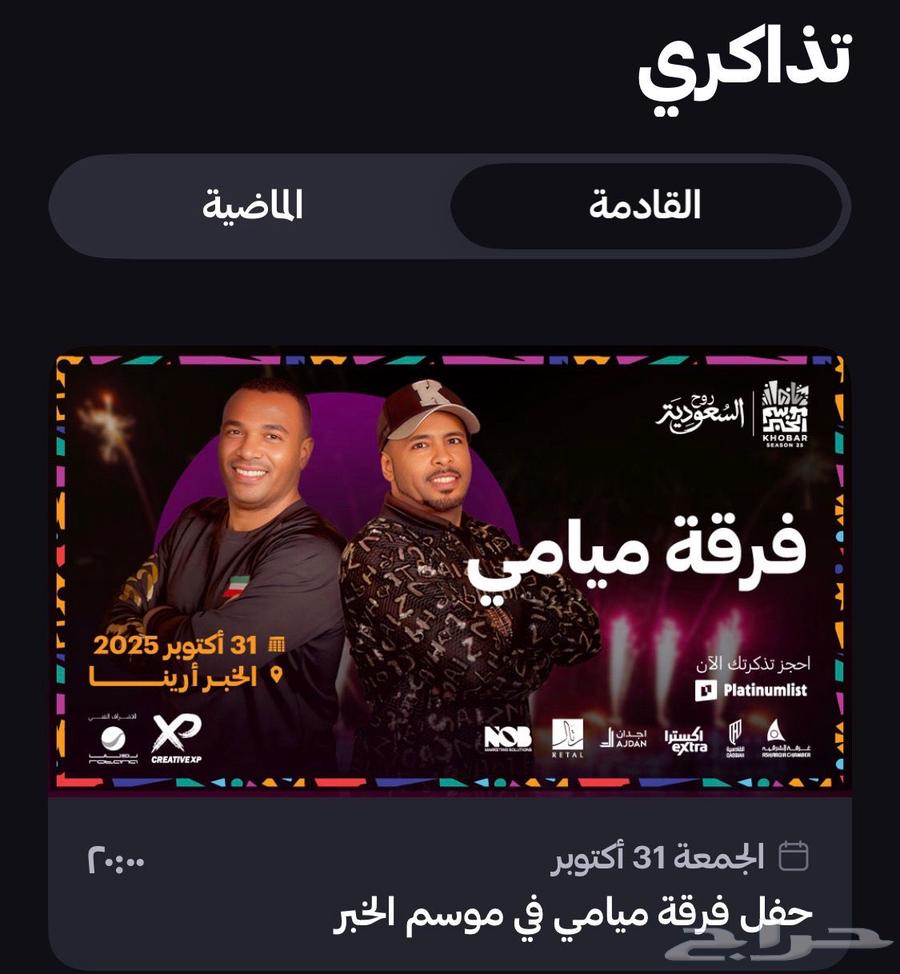900x974 pixels.
Task: Switch to the الماضية tab
Action: coord(252,206)
